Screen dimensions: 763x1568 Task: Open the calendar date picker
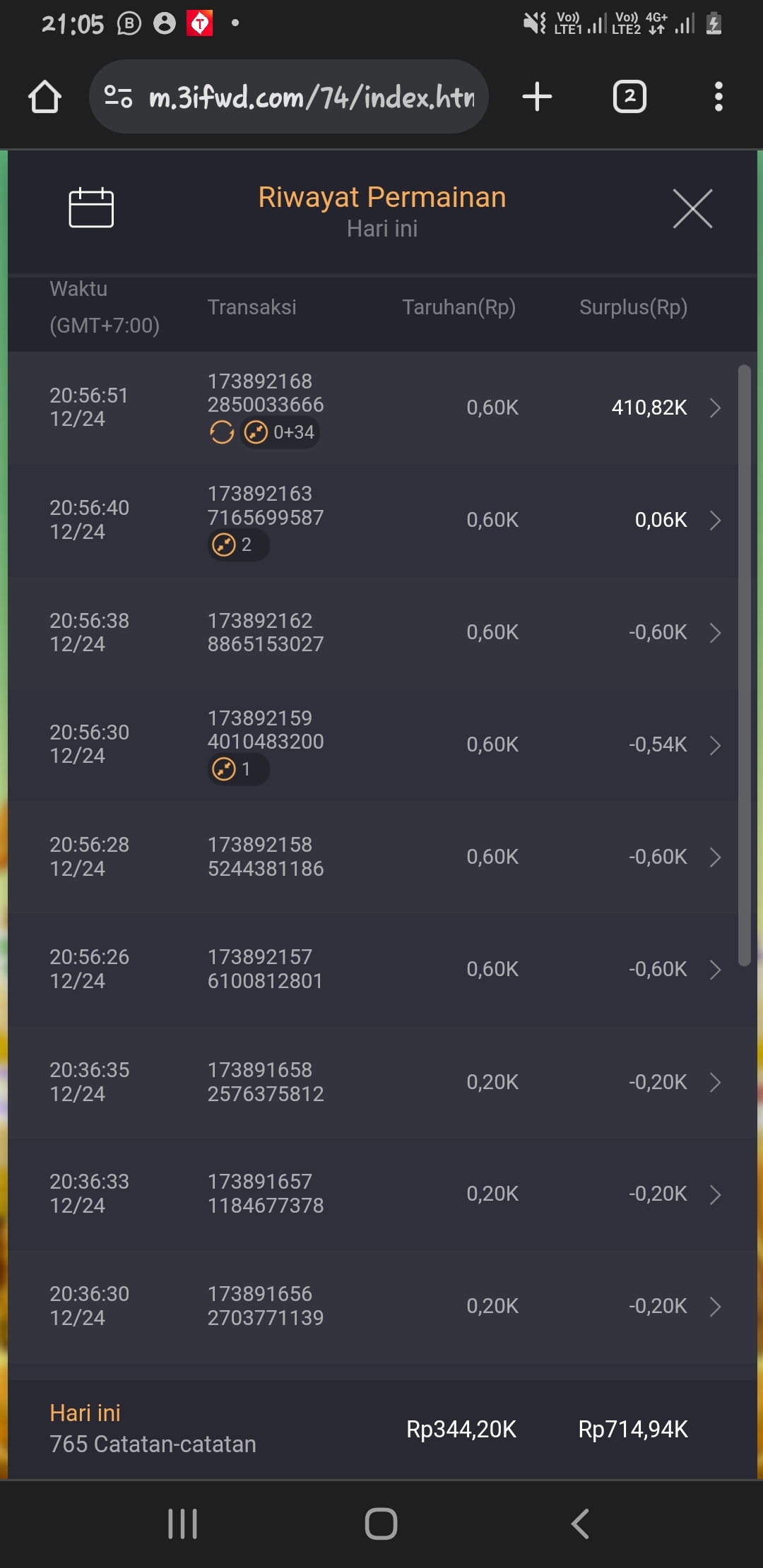tap(91, 208)
